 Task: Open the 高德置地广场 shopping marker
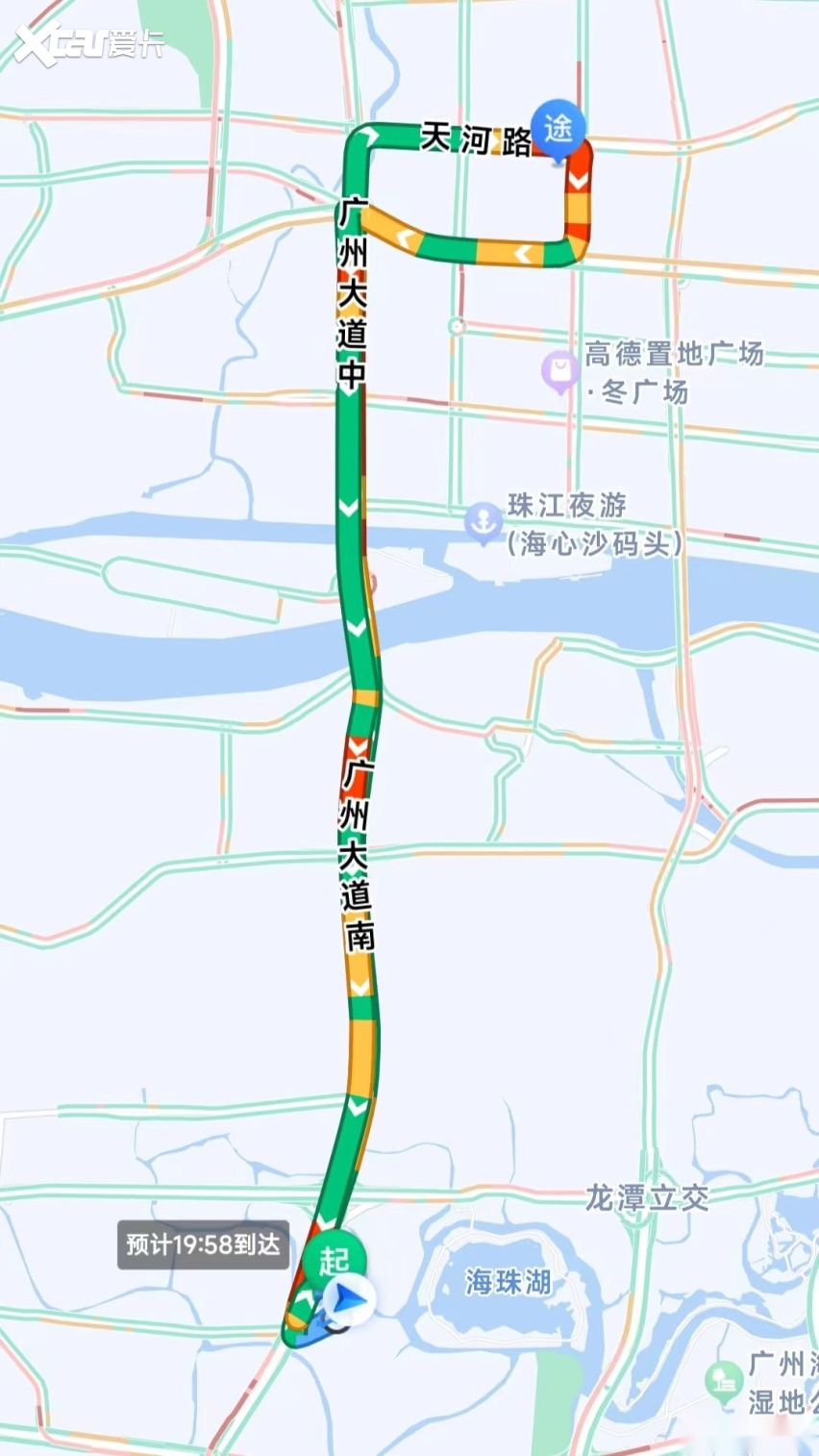(x=558, y=371)
